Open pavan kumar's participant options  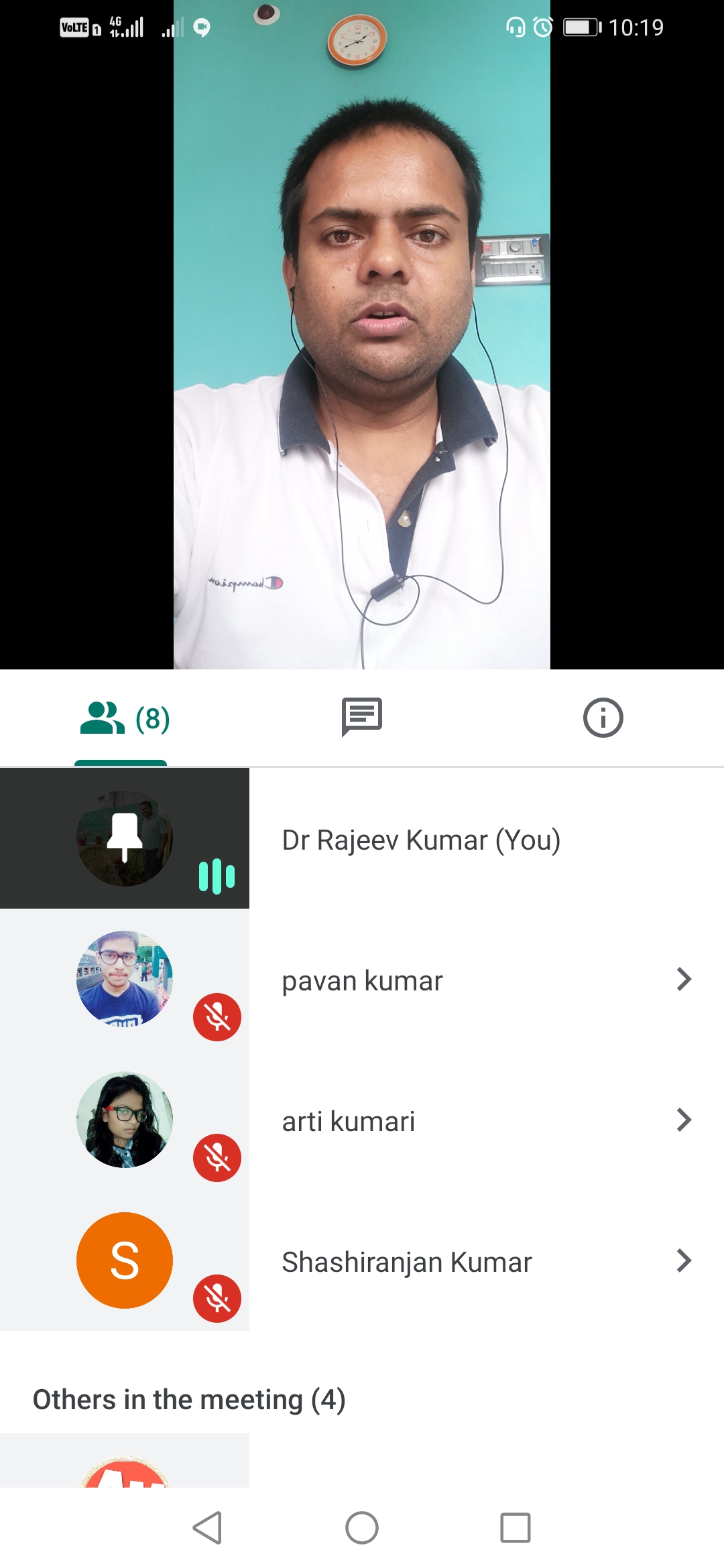(683, 980)
